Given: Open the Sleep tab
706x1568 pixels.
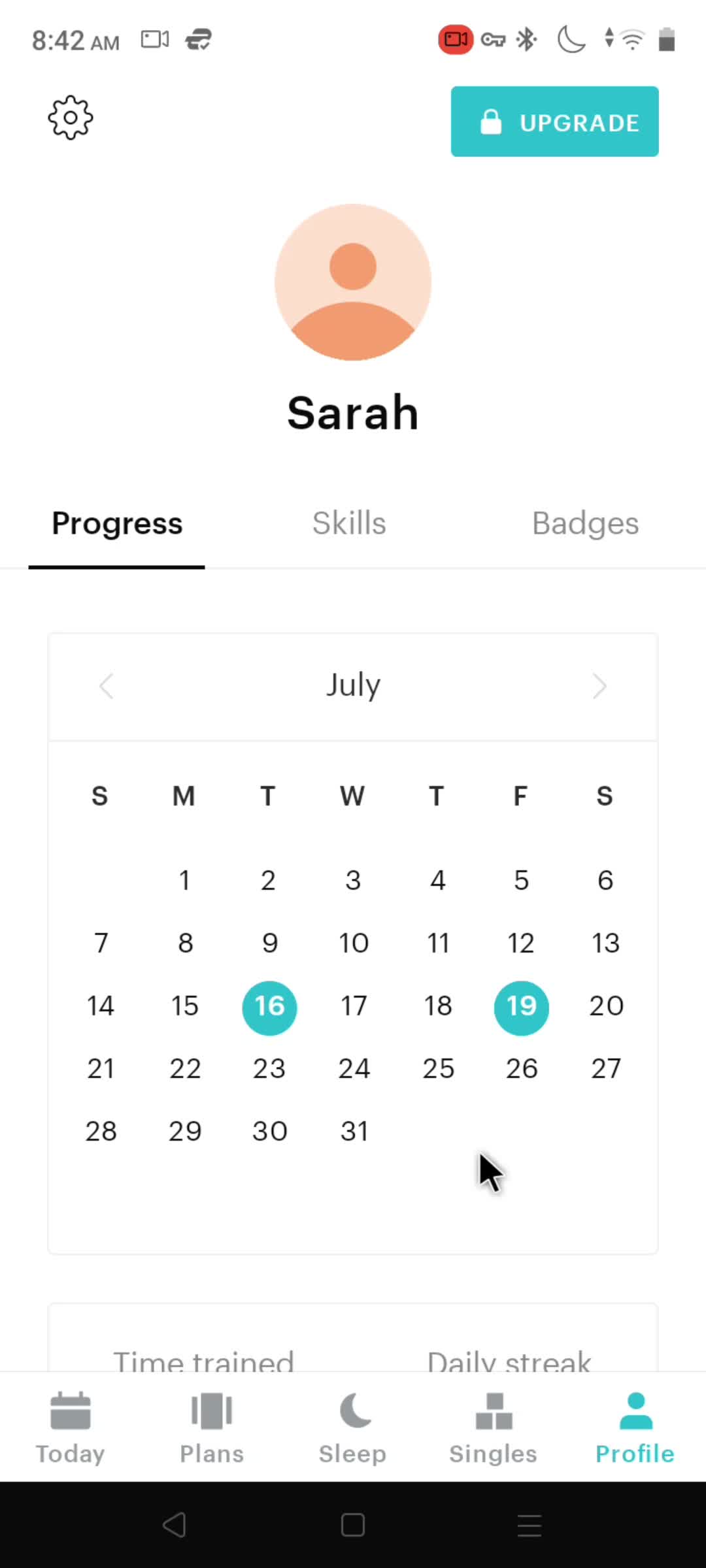Looking at the screenshot, I should pyautogui.click(x=353, y=1428).
